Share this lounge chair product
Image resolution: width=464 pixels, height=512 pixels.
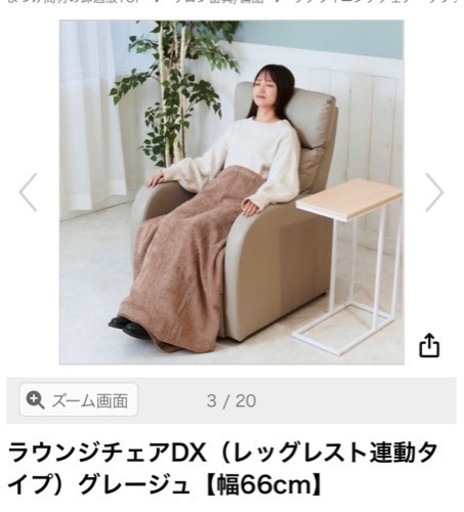[429, 345]
